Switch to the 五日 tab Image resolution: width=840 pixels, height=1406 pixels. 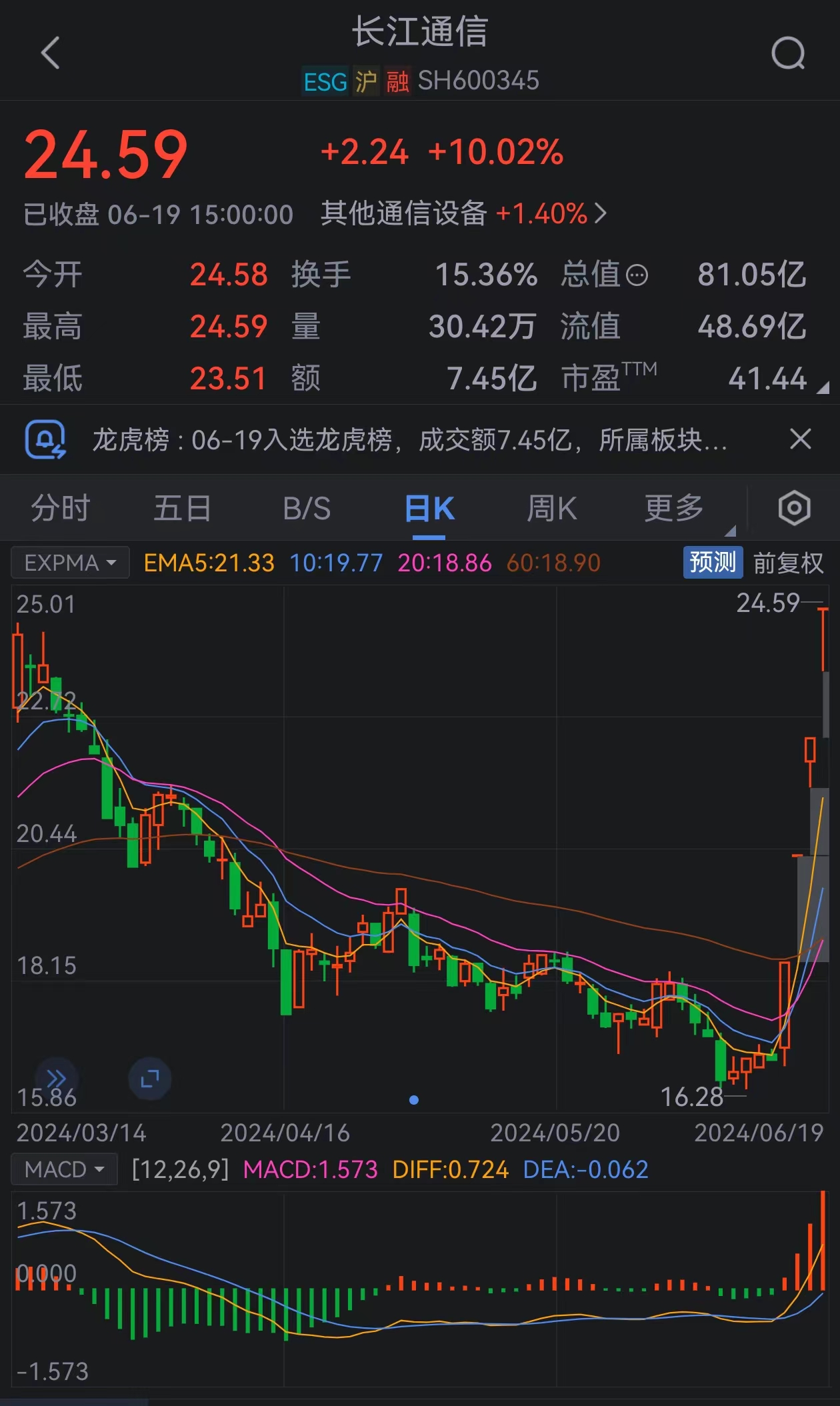click(182, 509)
